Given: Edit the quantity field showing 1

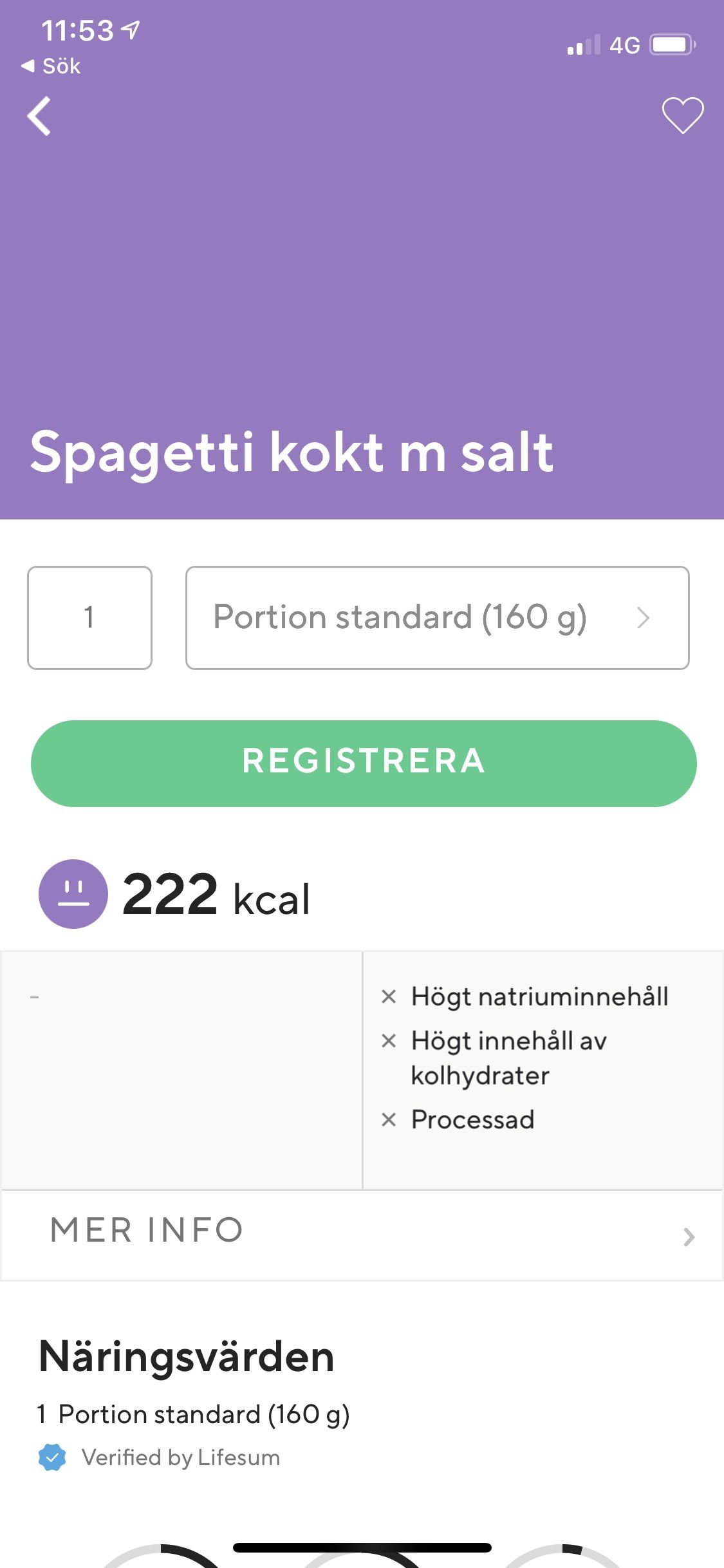Looking at the screenshot, I should 89,618.
